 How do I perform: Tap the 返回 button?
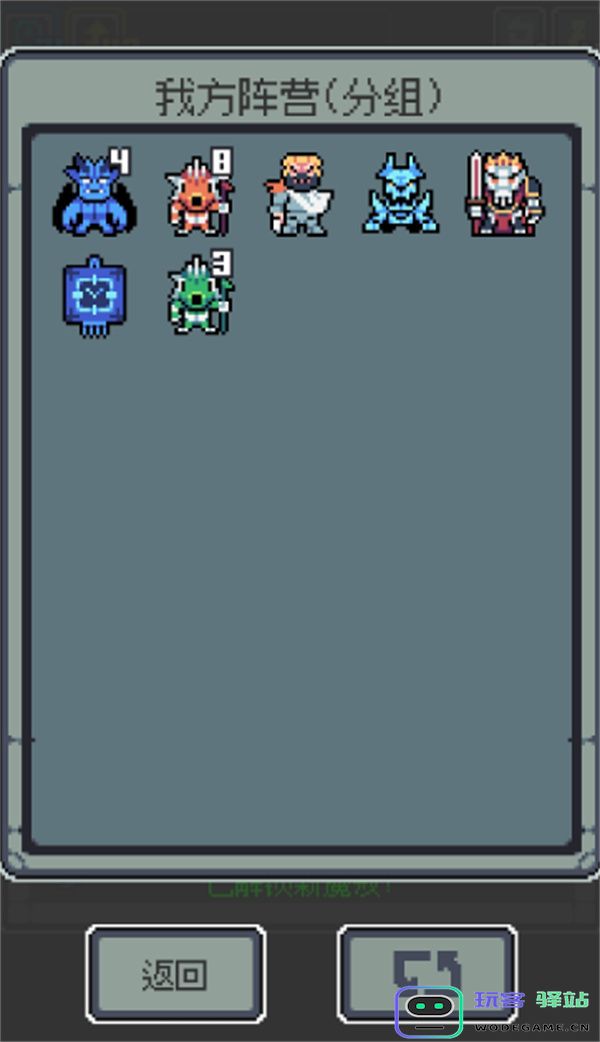[x=175, y=975]
